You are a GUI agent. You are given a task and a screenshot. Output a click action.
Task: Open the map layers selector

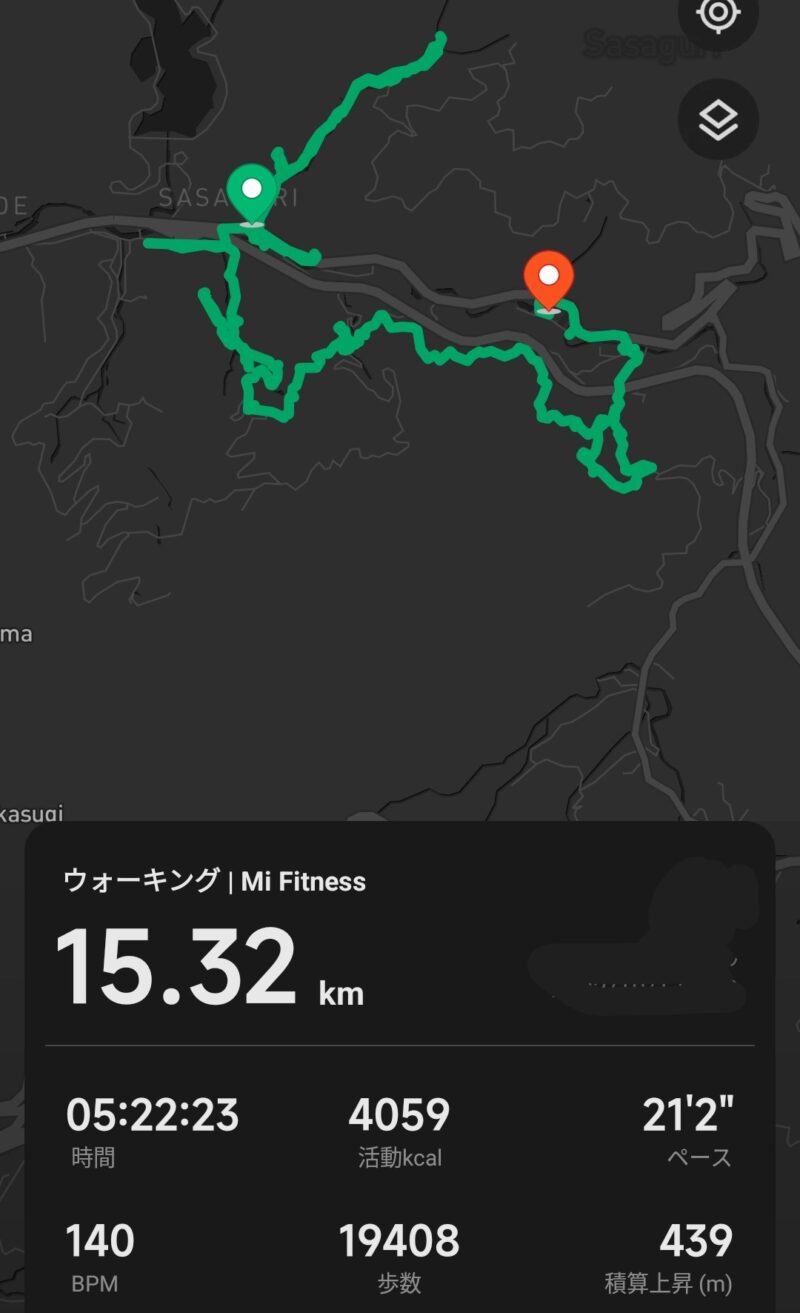(x=718, y=119)
